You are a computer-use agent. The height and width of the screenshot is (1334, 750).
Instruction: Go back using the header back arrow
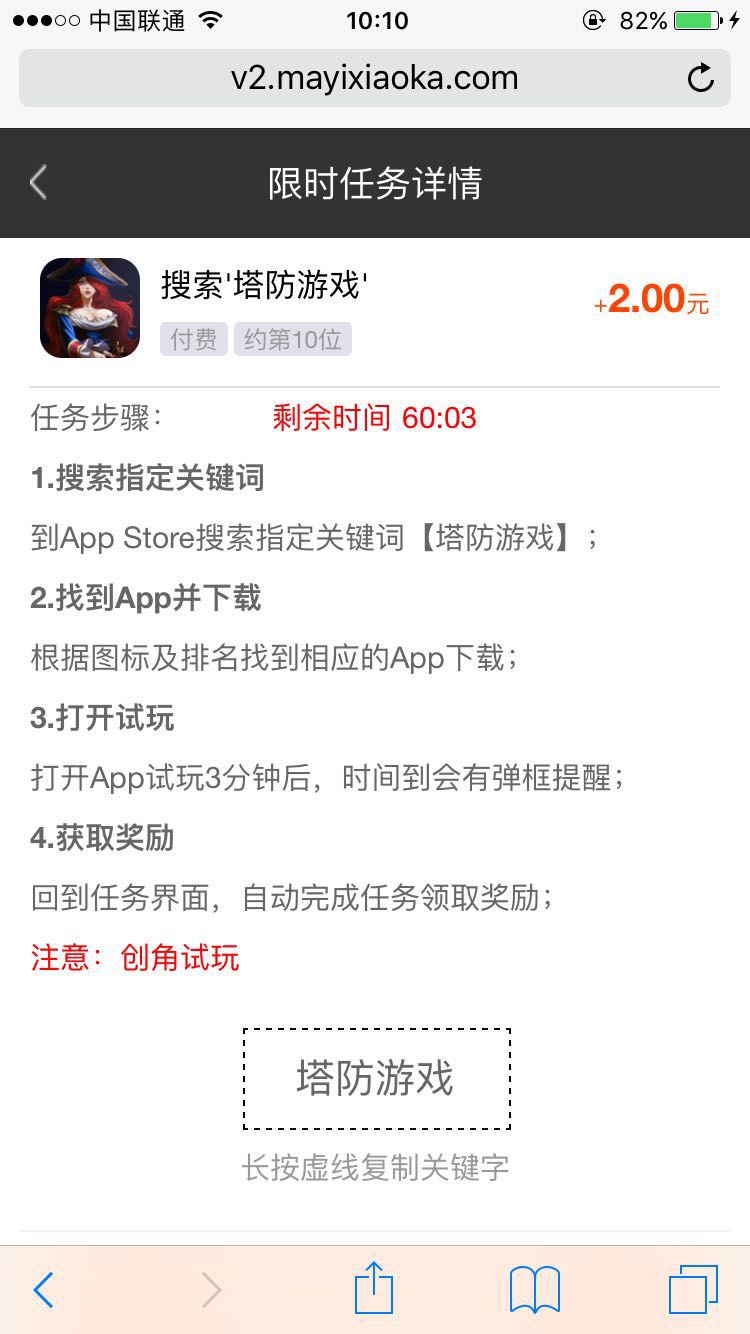(38, 183)
